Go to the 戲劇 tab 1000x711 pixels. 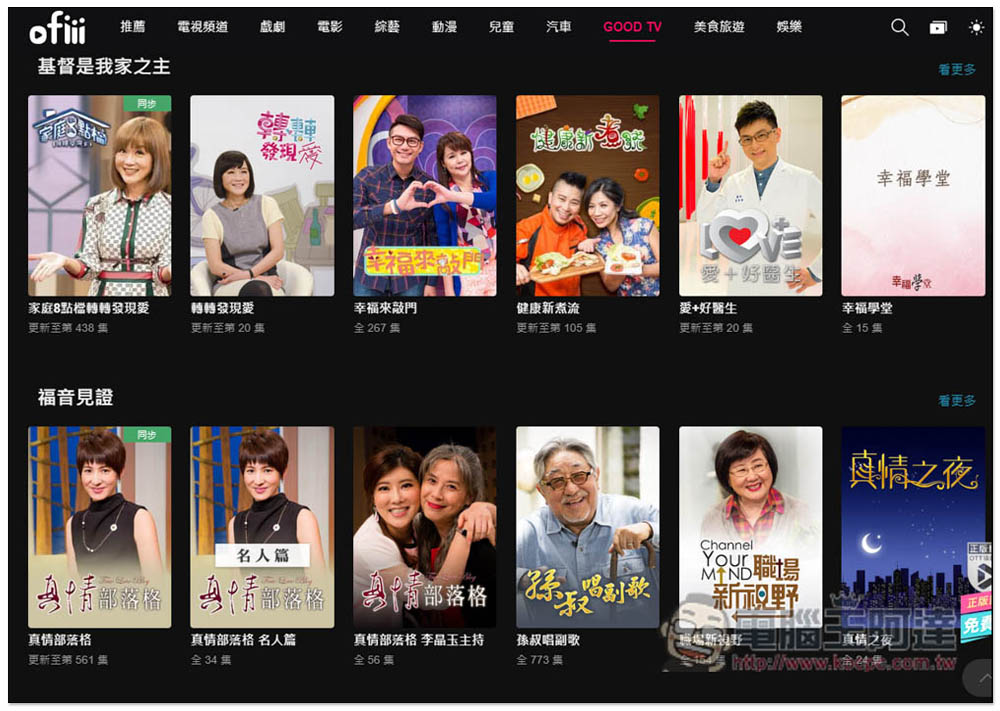(x=273, y=27)
